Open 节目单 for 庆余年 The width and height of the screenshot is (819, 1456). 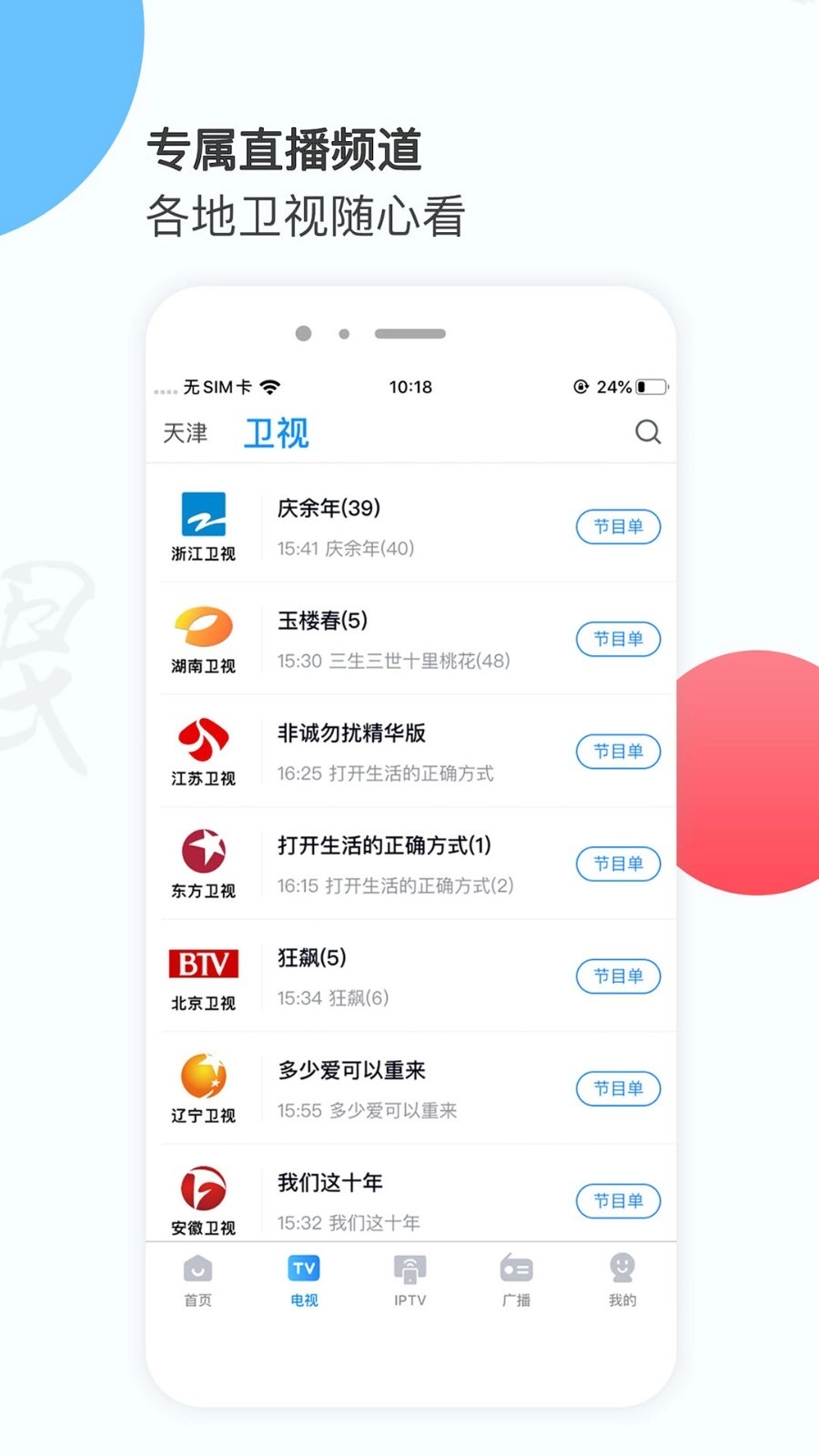tap(618, 527)
